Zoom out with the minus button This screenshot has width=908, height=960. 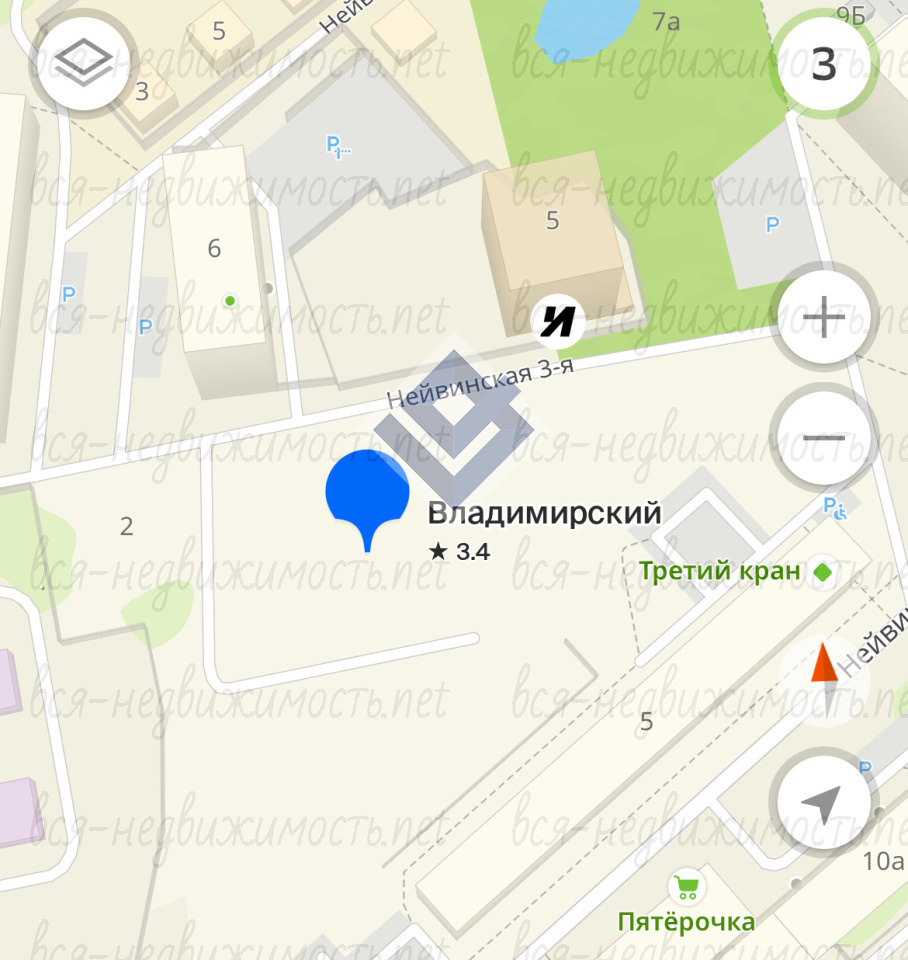click(x=824, y=438)
